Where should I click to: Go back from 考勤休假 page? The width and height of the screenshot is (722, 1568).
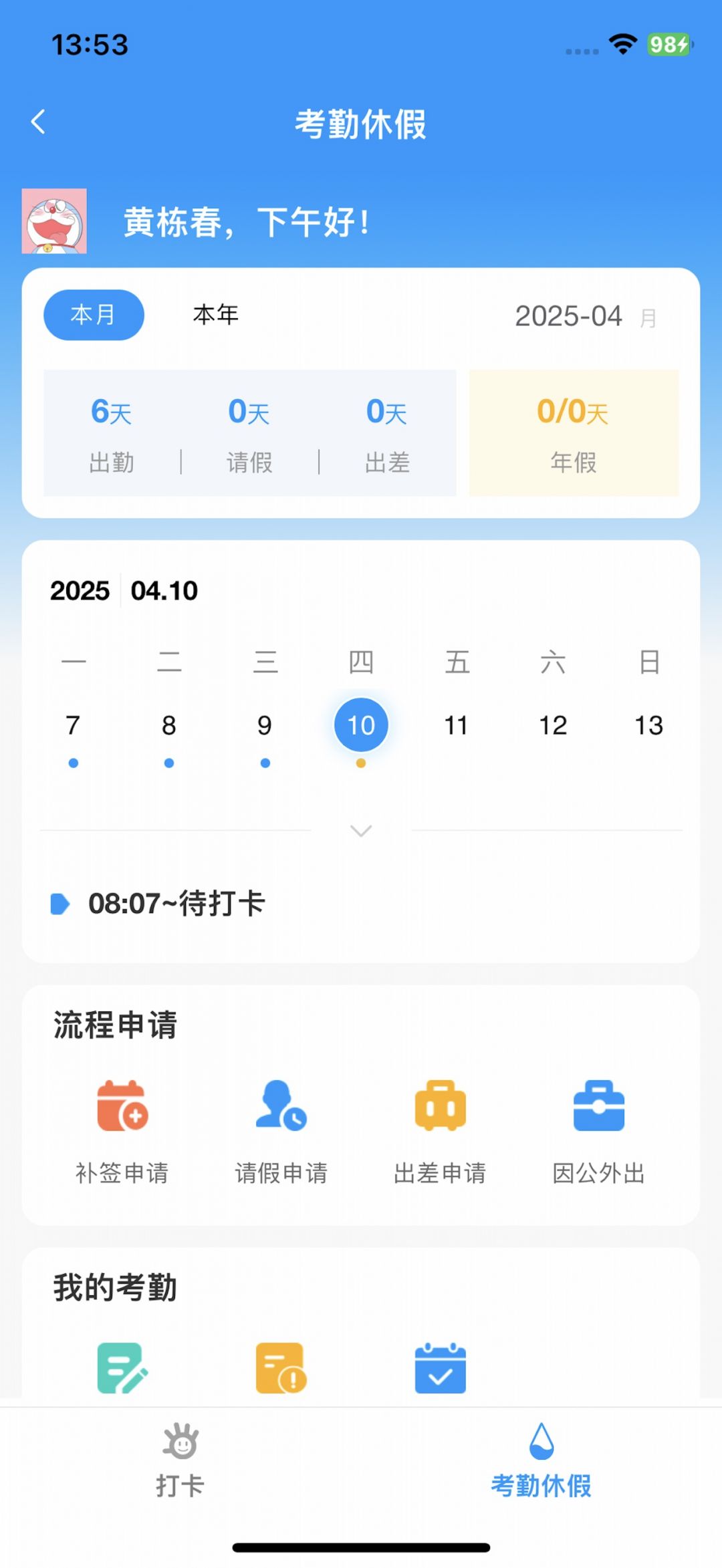(x=39, y=122)
